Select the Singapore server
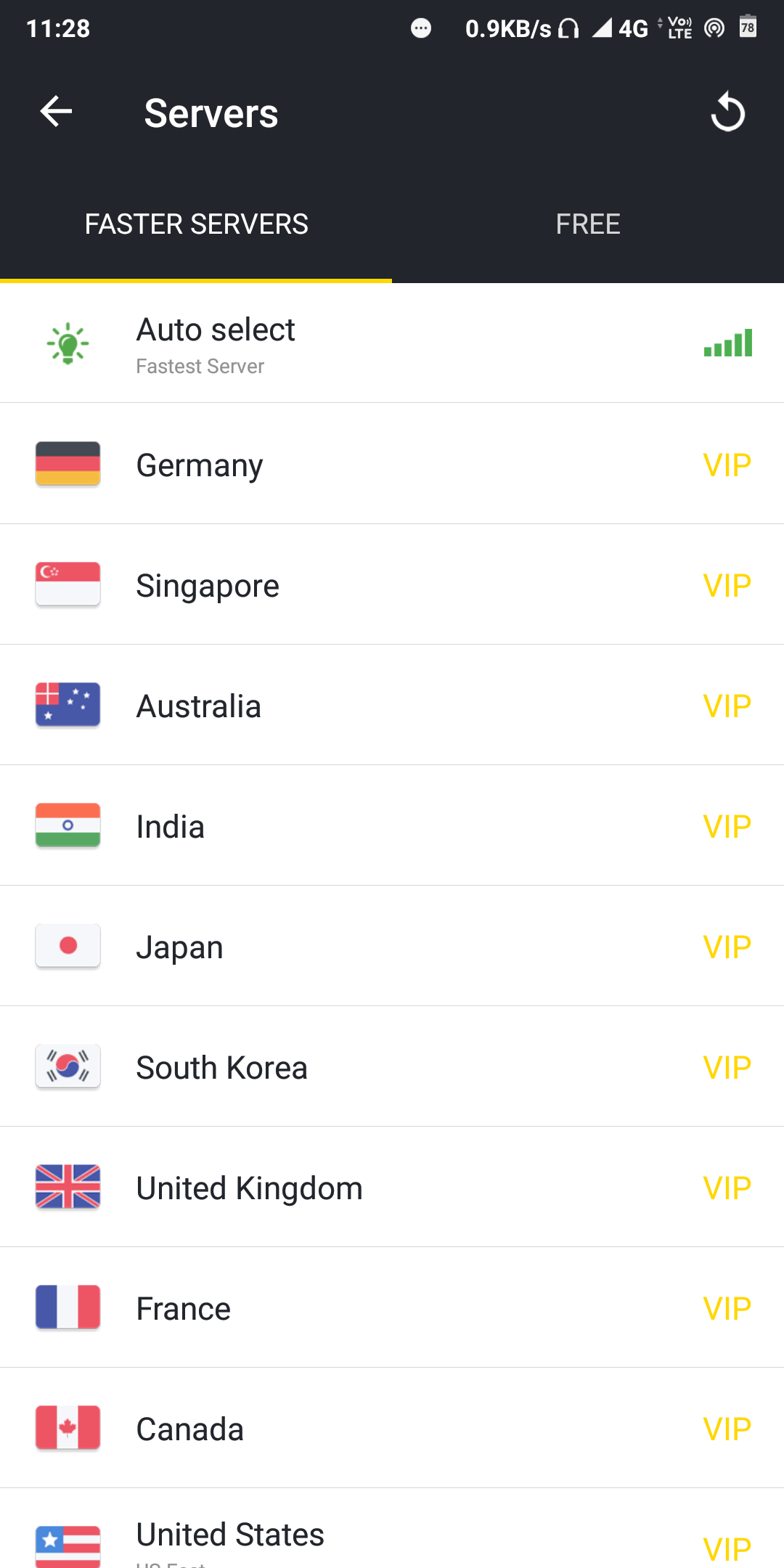This screenshot has height=1568, width=784. [x=392, y=585]
